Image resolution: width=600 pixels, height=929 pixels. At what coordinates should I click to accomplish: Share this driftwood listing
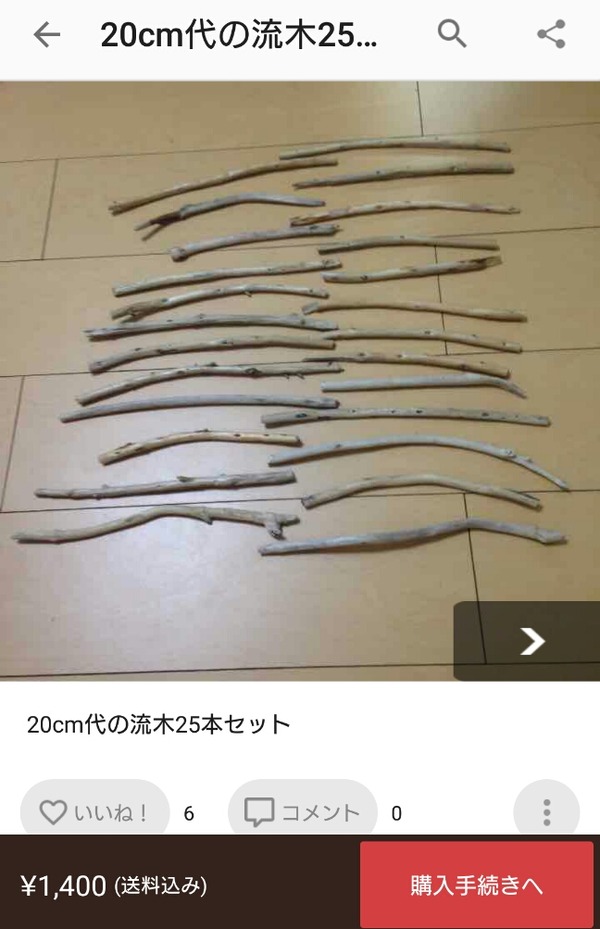[551, 35]
